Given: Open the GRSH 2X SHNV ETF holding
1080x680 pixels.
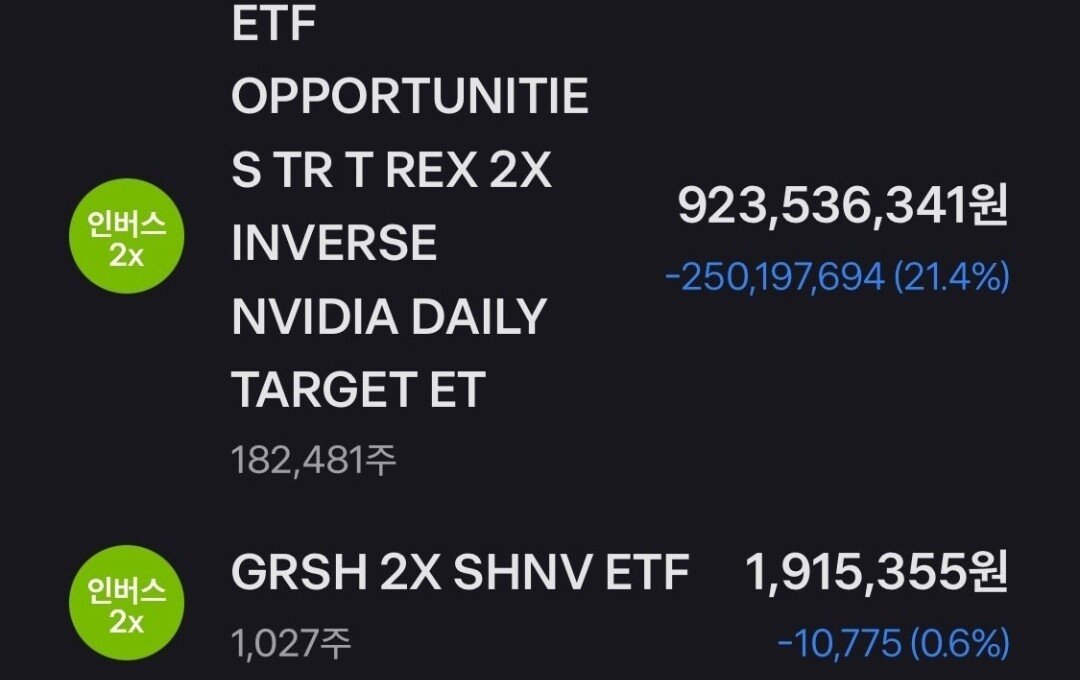Looking at the screenshot, I should [460, 574].
